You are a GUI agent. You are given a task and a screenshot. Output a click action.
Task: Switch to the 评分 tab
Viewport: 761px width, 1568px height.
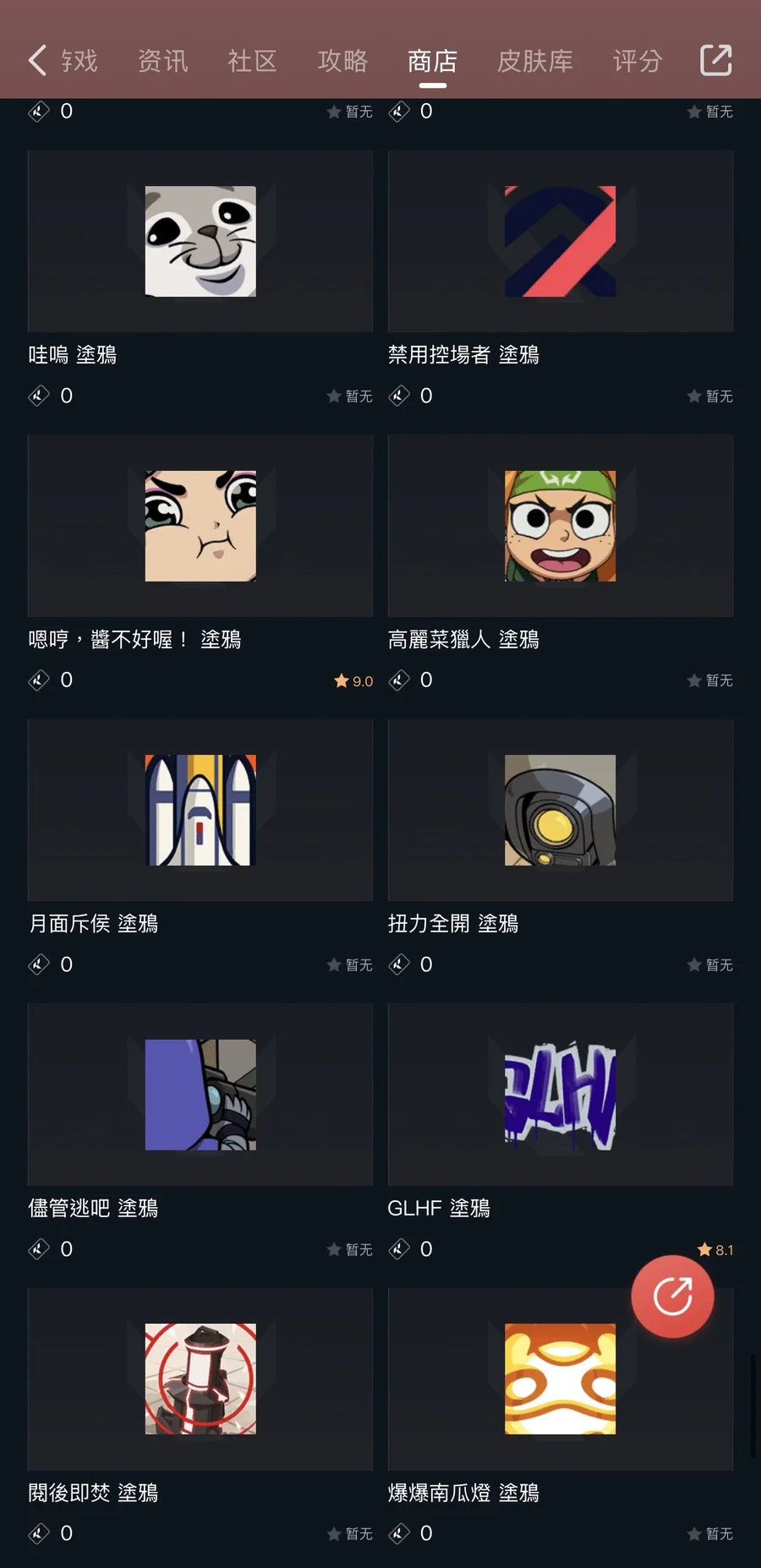click(637, 61)
